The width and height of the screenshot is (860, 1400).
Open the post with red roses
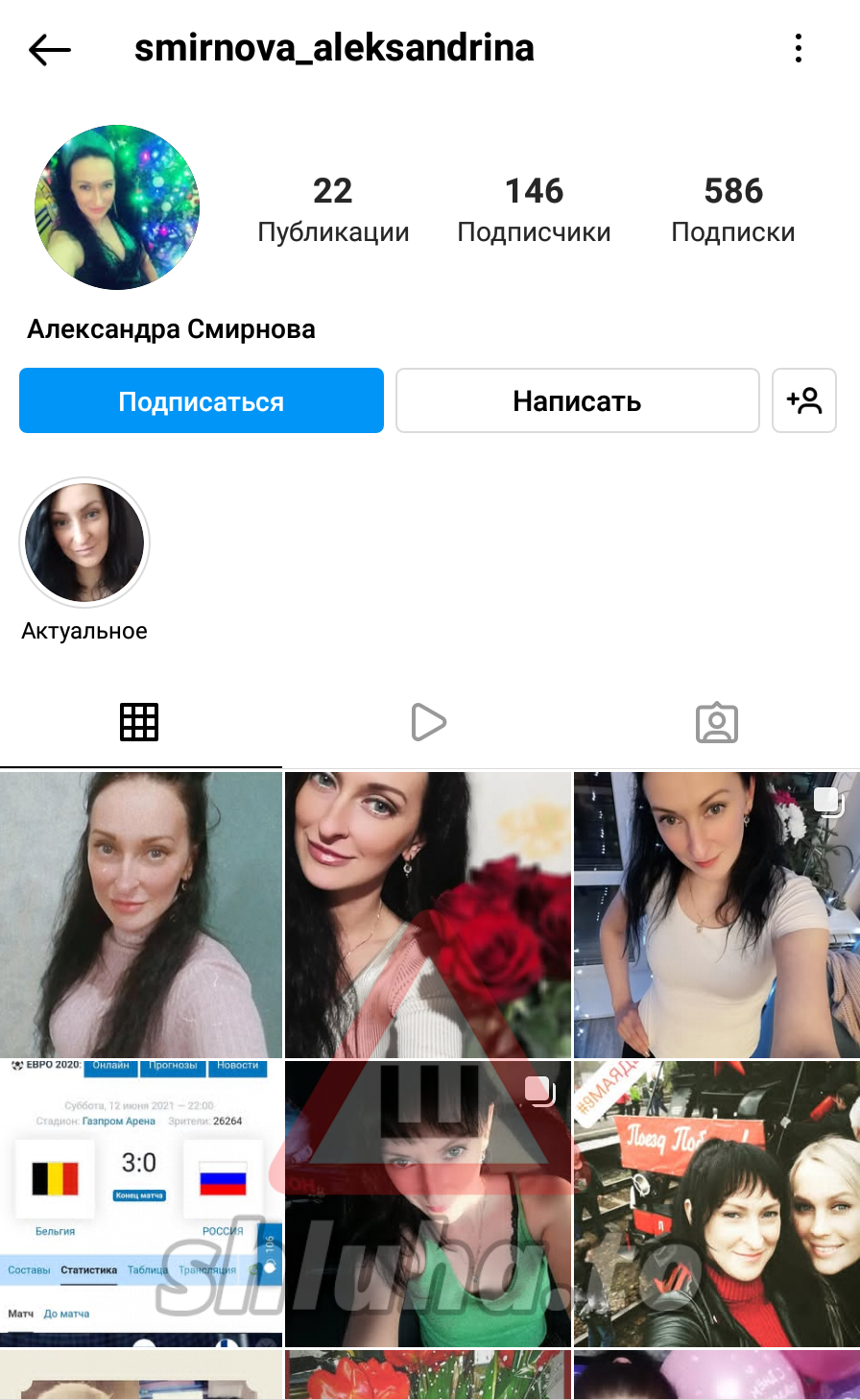point(428,914)
